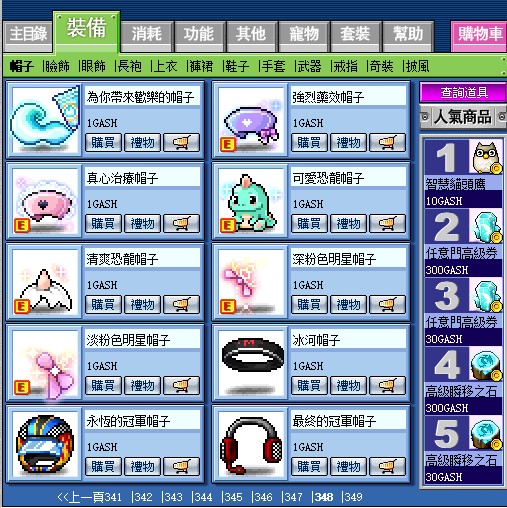Buy the 清爽恐龍帽子
This screenshot has width=507, height=508.
(103, 305)
